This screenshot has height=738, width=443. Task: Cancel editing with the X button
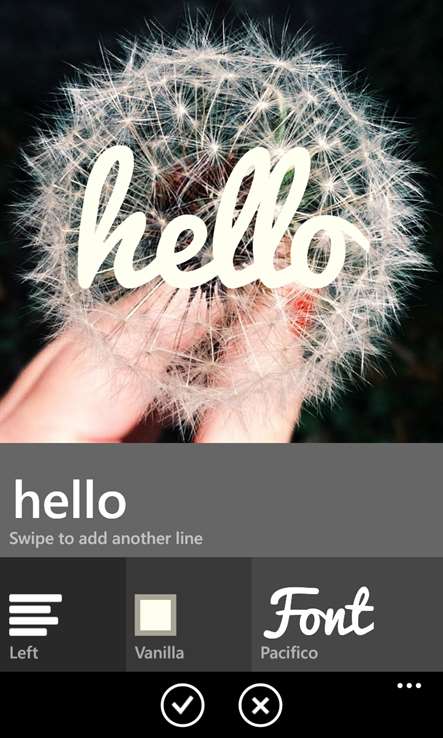pos(260,705)
